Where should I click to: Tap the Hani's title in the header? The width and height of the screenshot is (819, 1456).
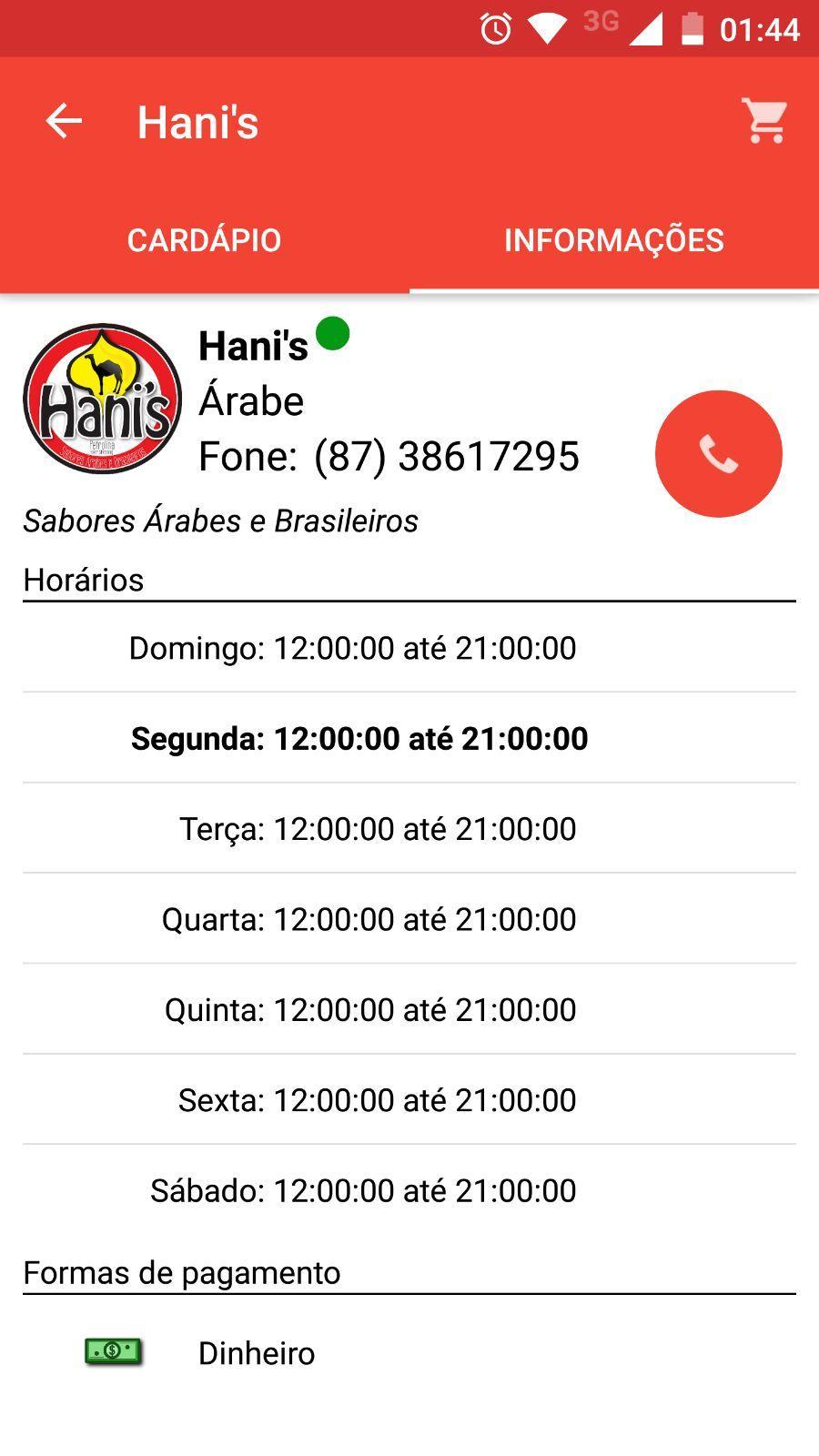coord(197,121)
